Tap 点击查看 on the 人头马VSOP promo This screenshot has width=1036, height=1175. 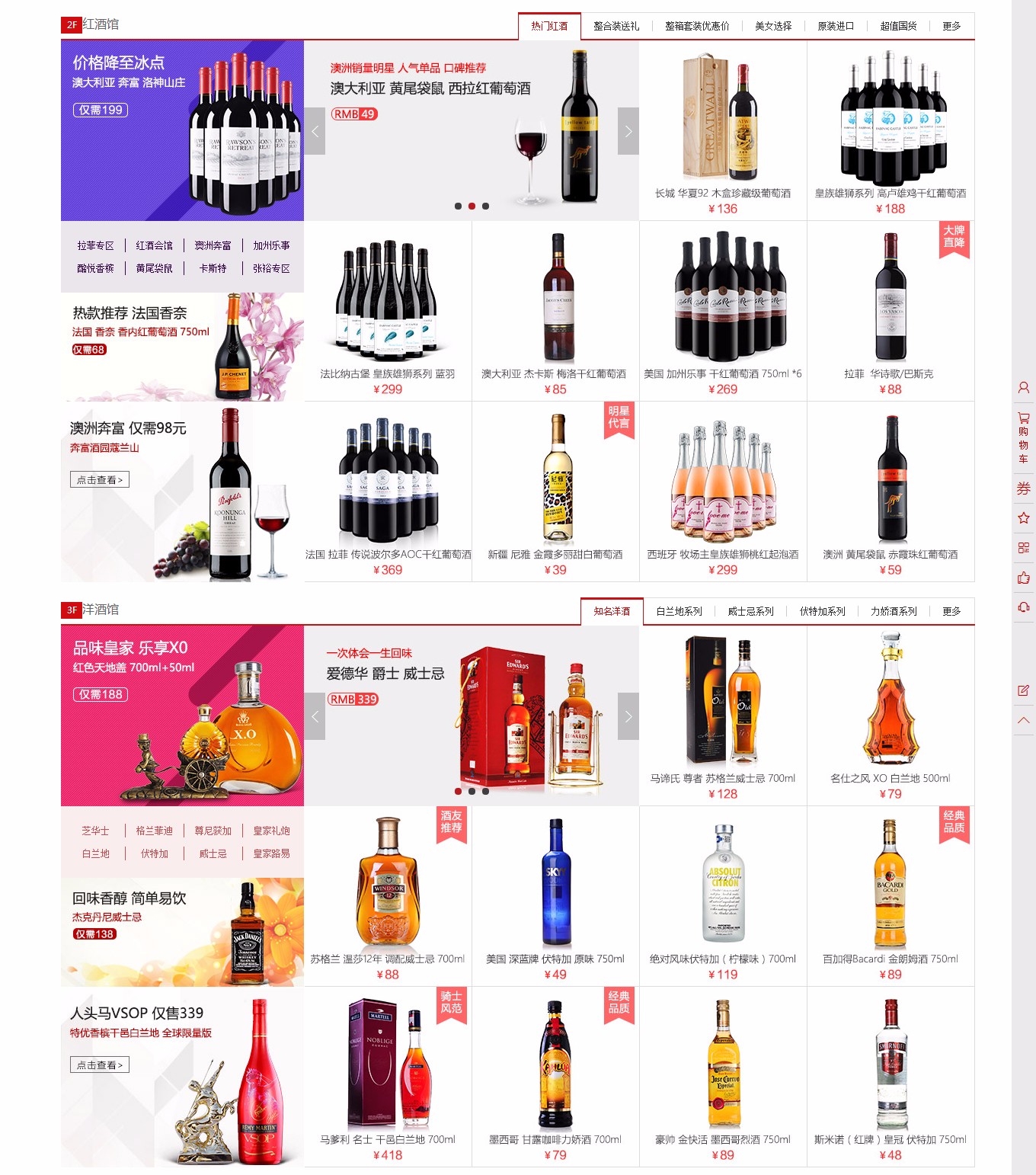(100, 1065)
